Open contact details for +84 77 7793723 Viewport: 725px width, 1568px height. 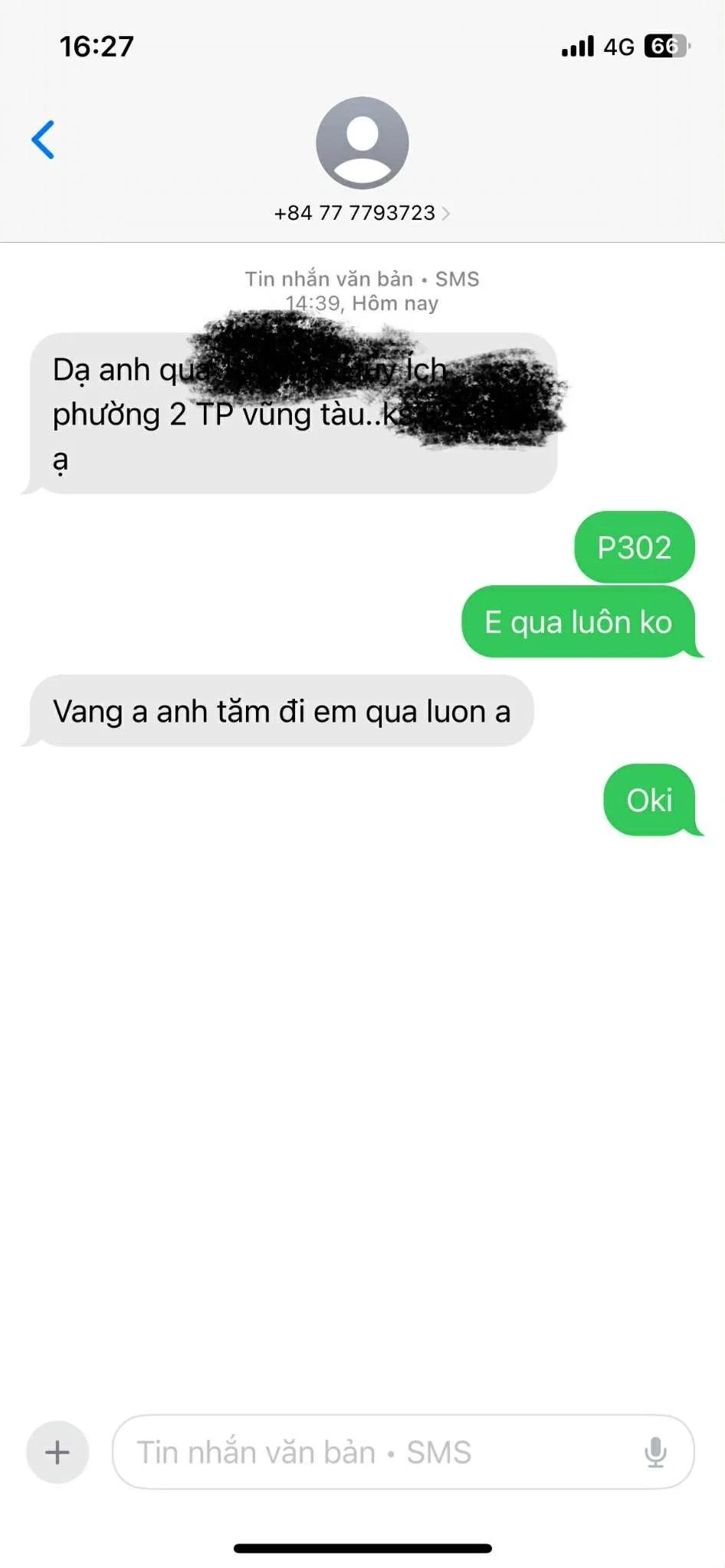coord(362,213)
